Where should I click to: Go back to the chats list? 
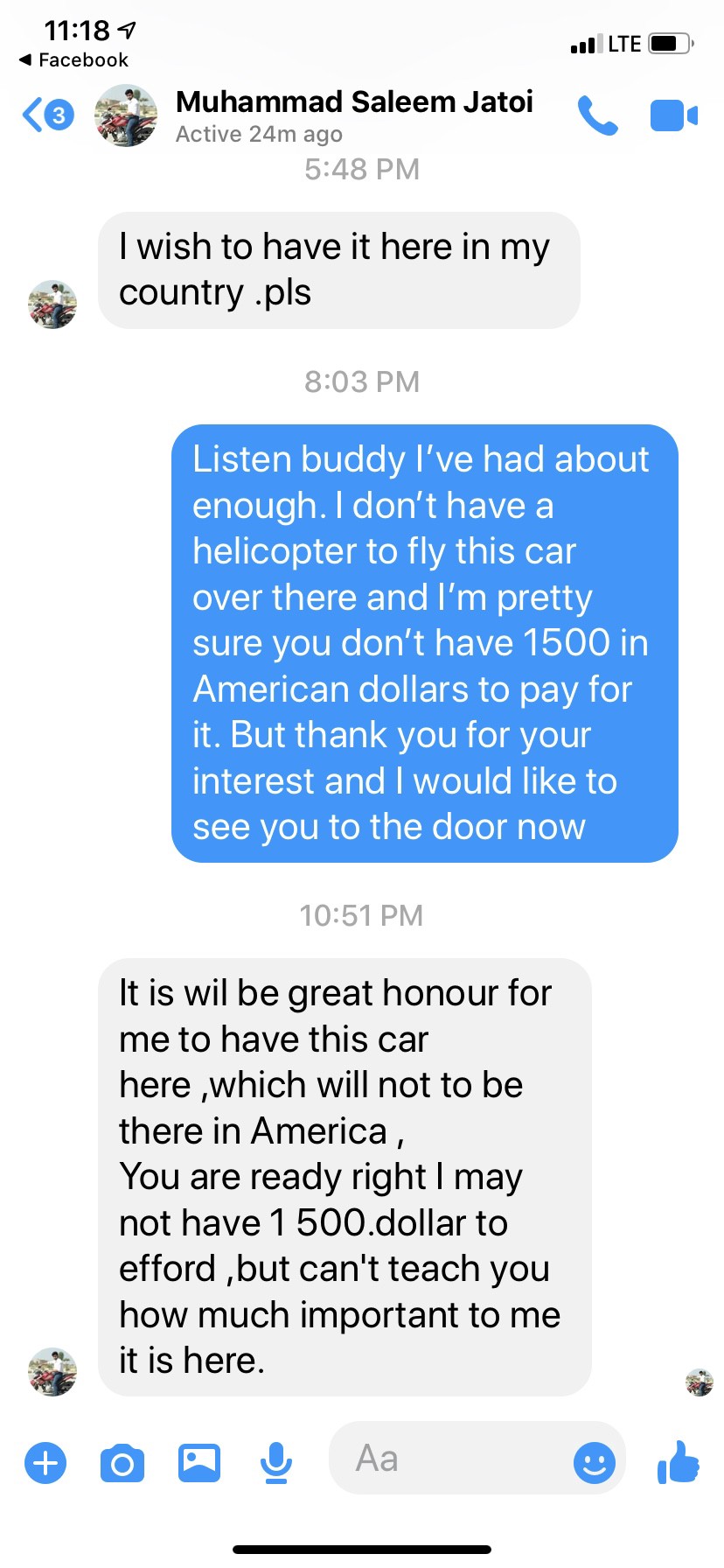[x=47, y=115]
